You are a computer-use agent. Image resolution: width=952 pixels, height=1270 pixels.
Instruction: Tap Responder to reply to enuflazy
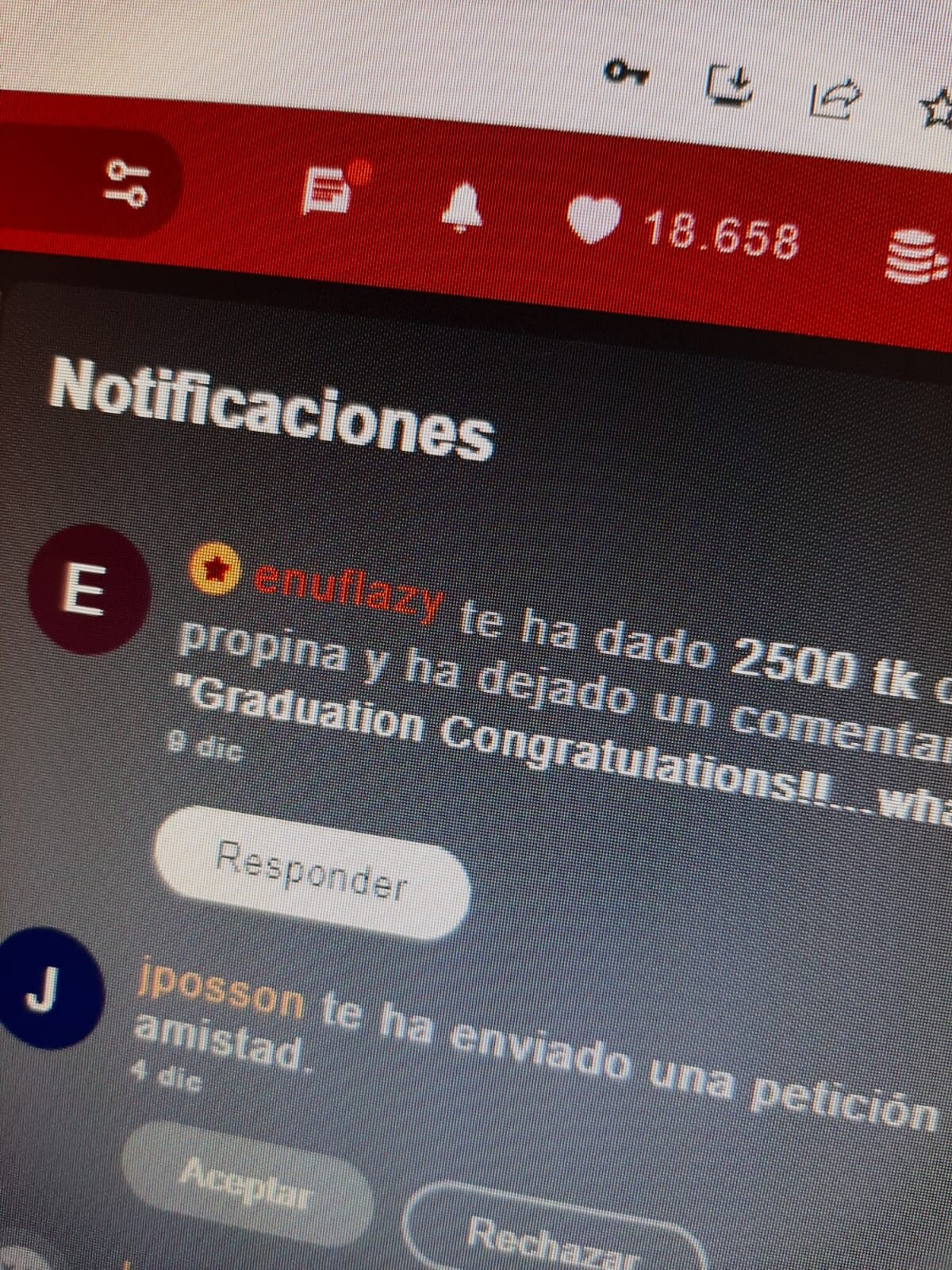click(x=311, y=872)
